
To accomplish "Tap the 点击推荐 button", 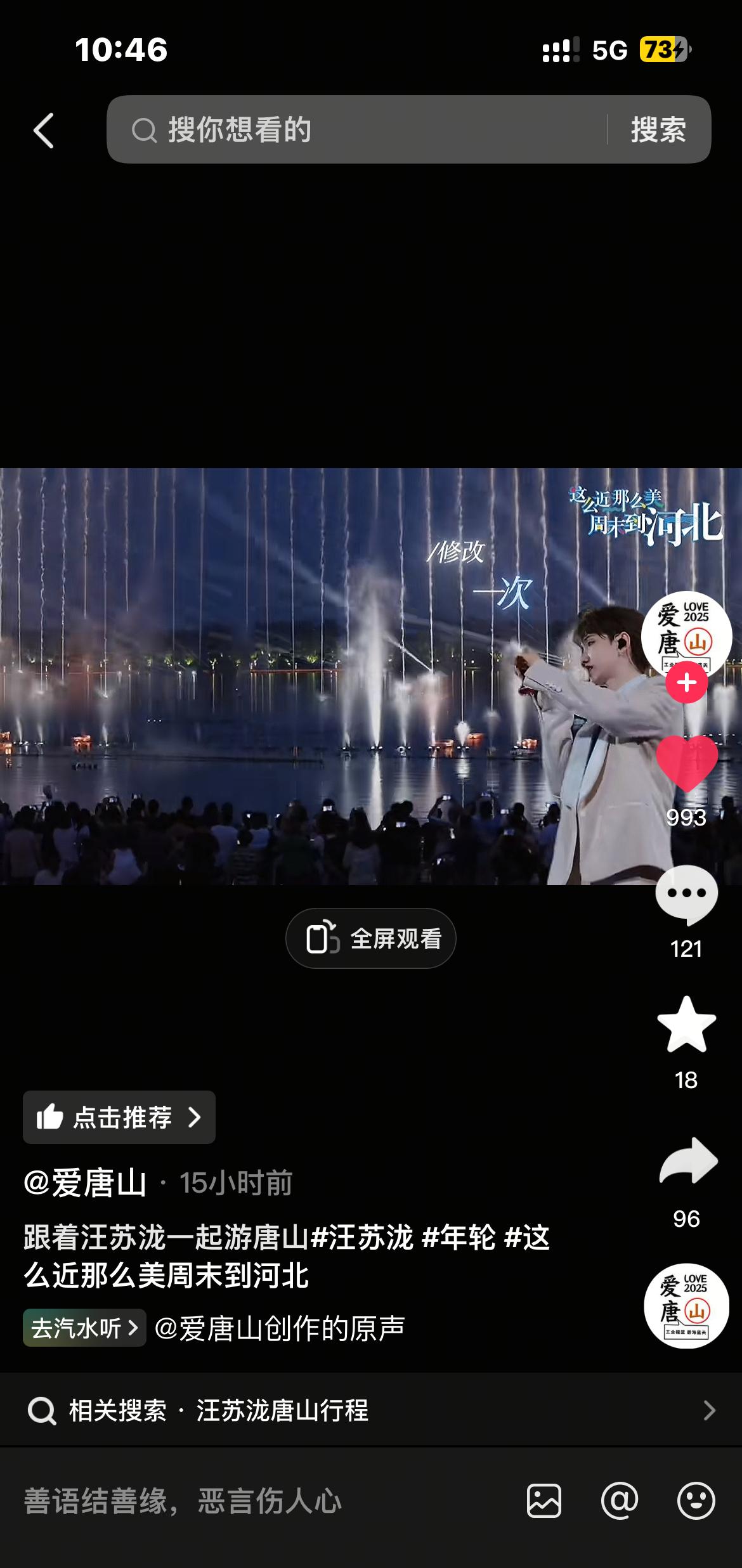I will [x=119, y=1117].
